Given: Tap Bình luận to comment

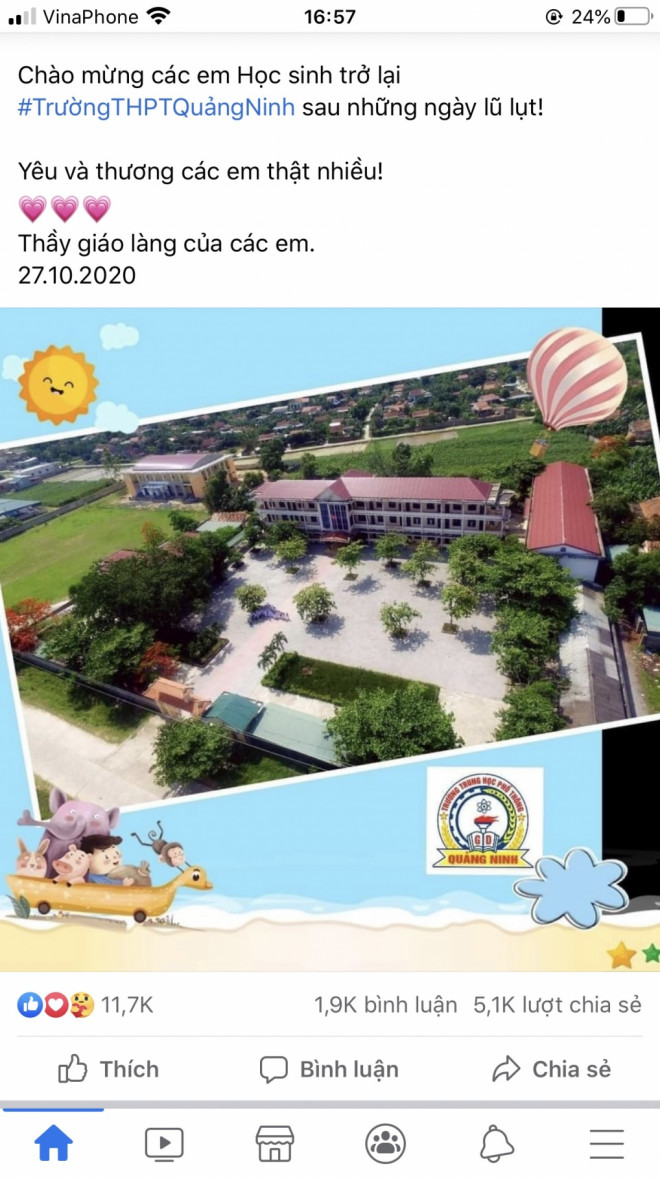Looking at the screenshot, I should click(329, 1069).
